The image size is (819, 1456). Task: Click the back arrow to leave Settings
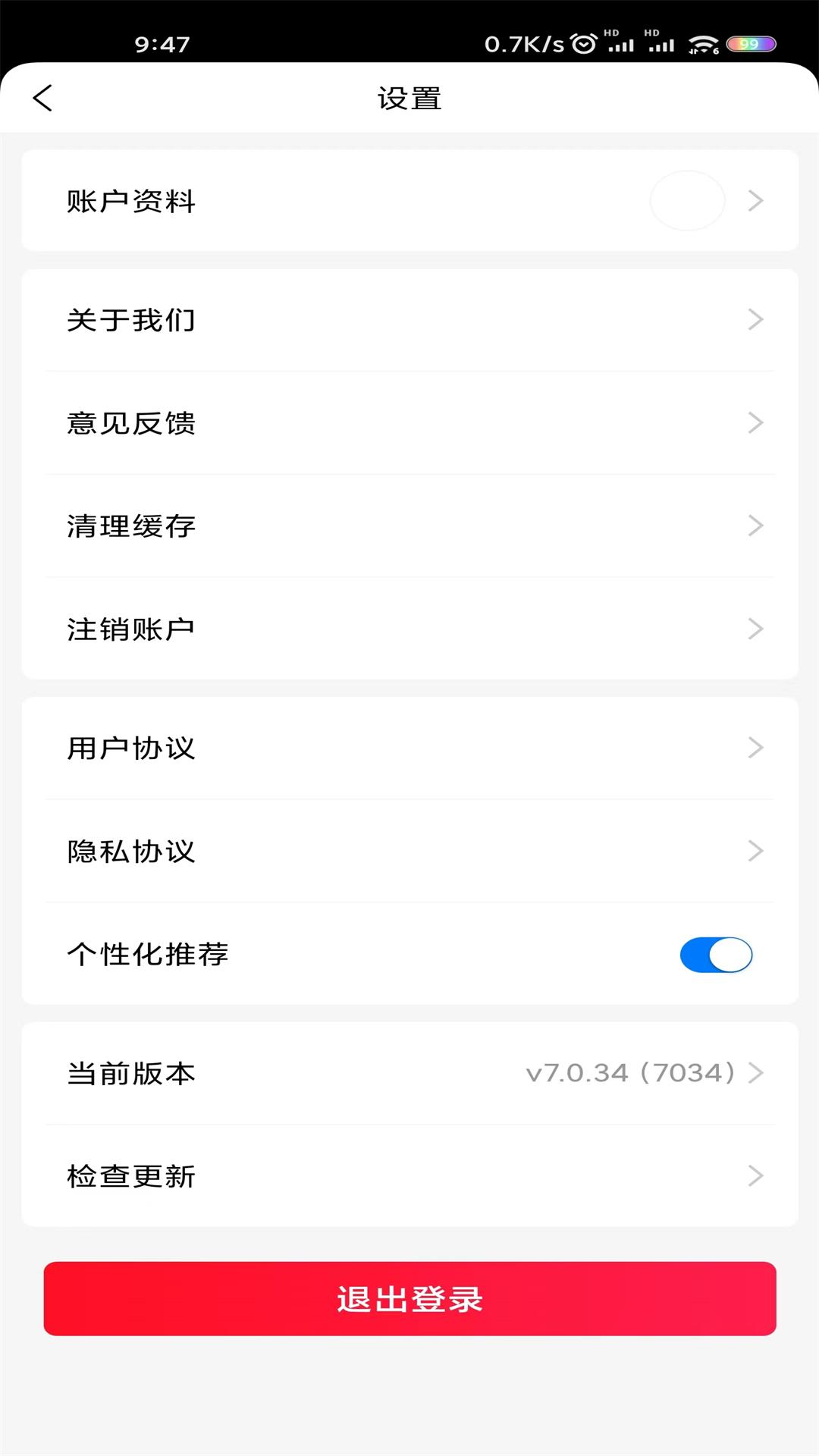coord(43,97)
